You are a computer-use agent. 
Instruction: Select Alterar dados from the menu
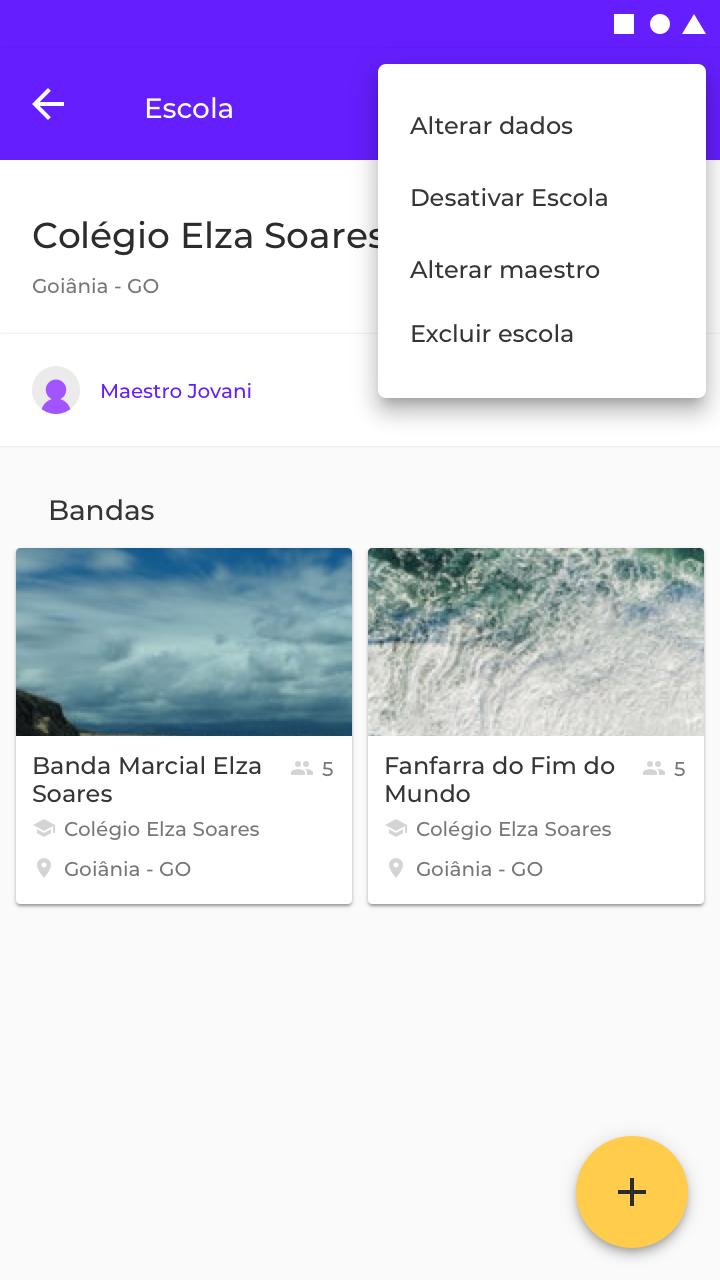point(542,126)
